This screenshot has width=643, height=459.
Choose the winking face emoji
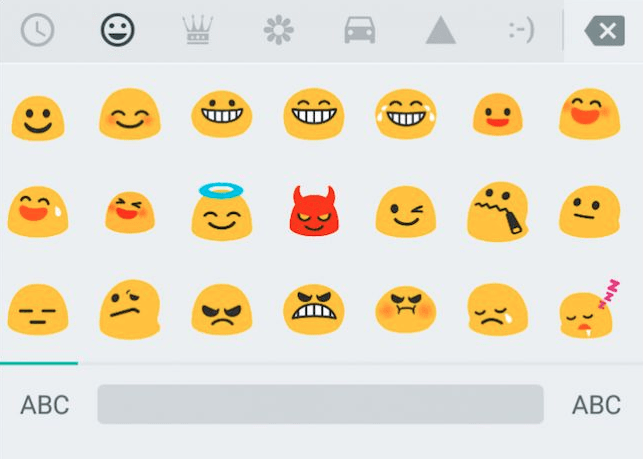point(405,211)
